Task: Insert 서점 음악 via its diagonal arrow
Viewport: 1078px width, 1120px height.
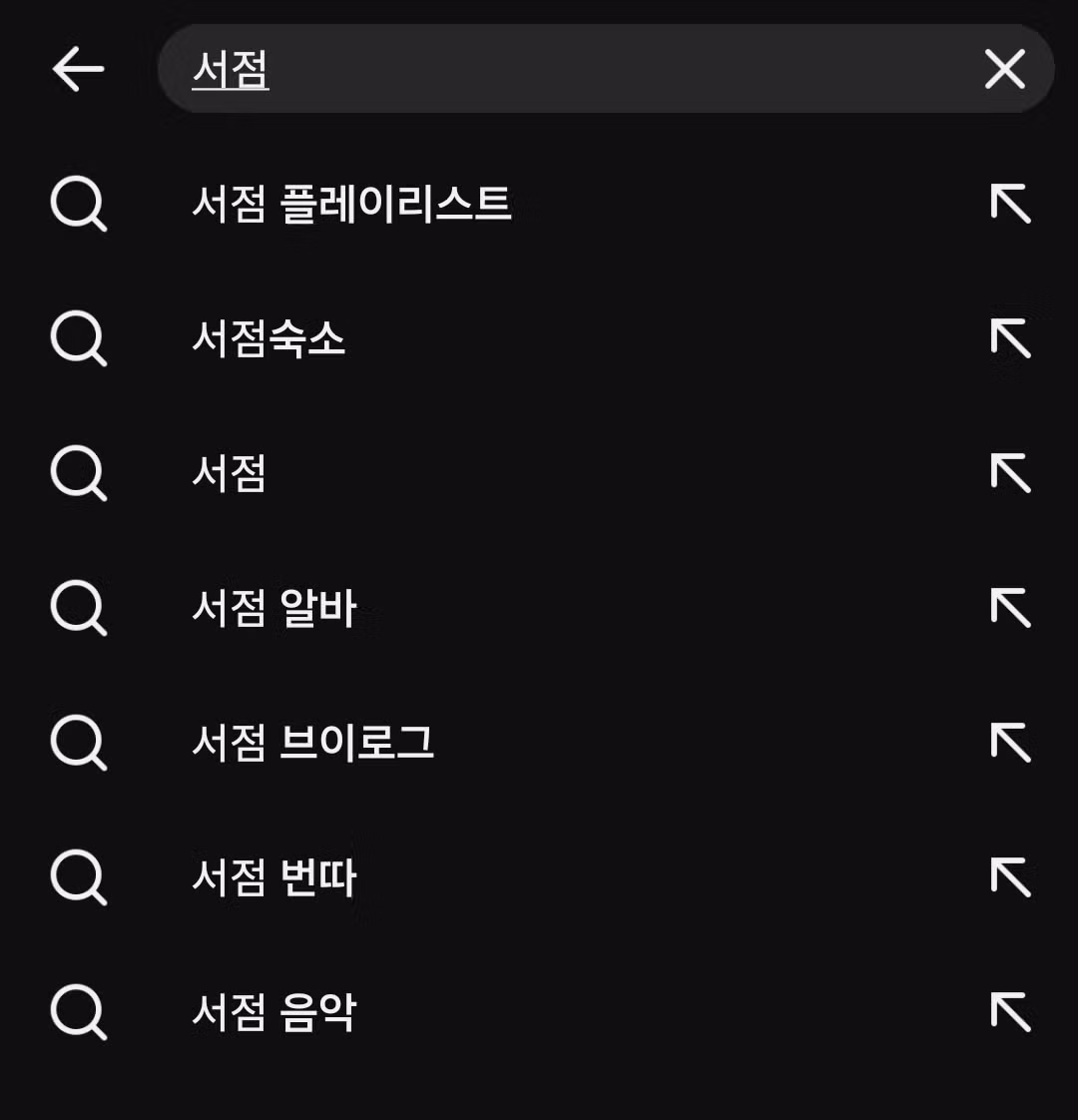Action: coord(1011,1011)
